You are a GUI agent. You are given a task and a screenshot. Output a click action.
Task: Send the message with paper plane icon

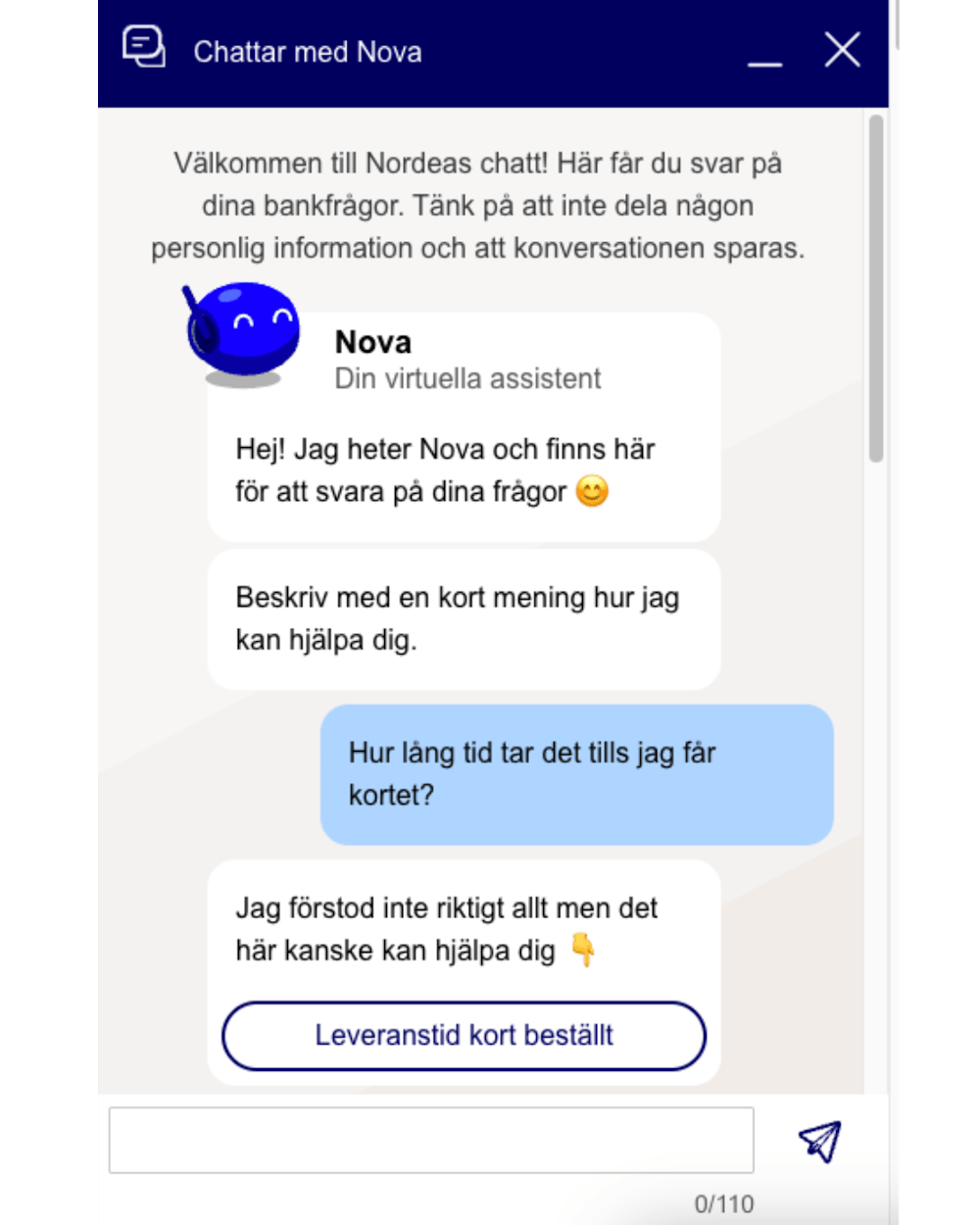pos(820,1141)
